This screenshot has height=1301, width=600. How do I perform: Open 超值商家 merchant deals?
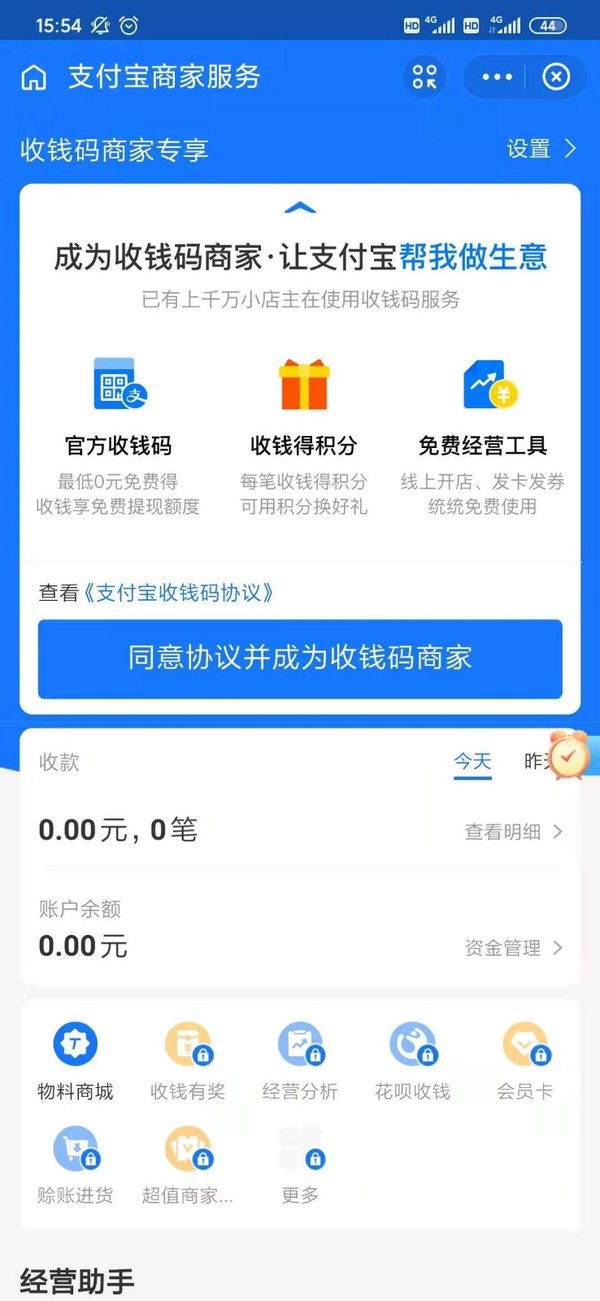[x=188, y=1164]
